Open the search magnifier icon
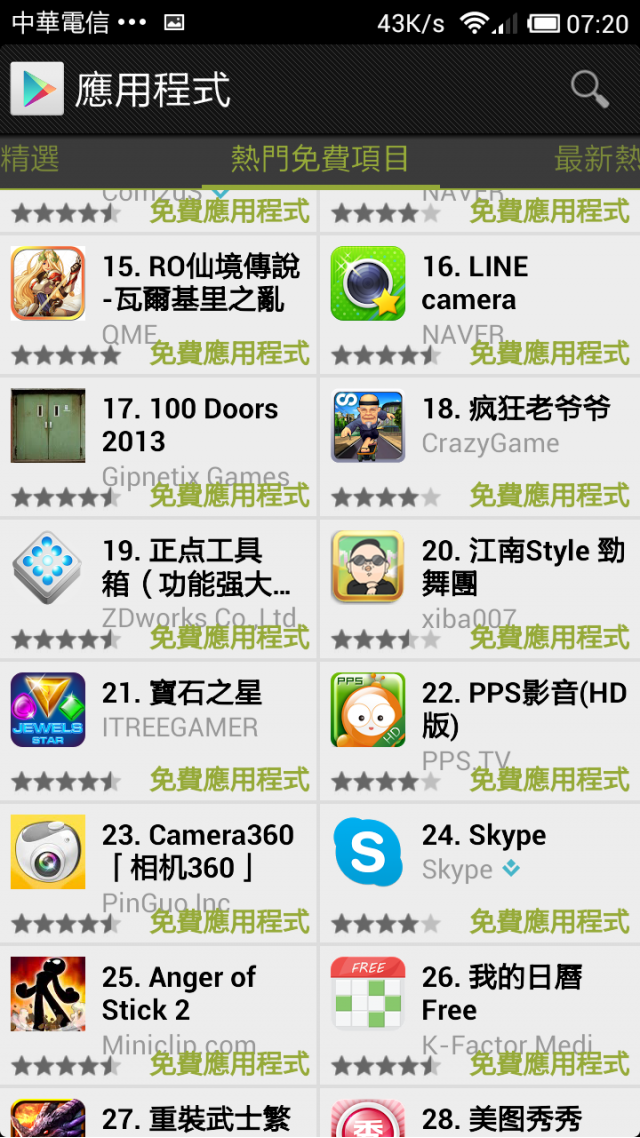640x1138 pixels. [x=590, y=89]
